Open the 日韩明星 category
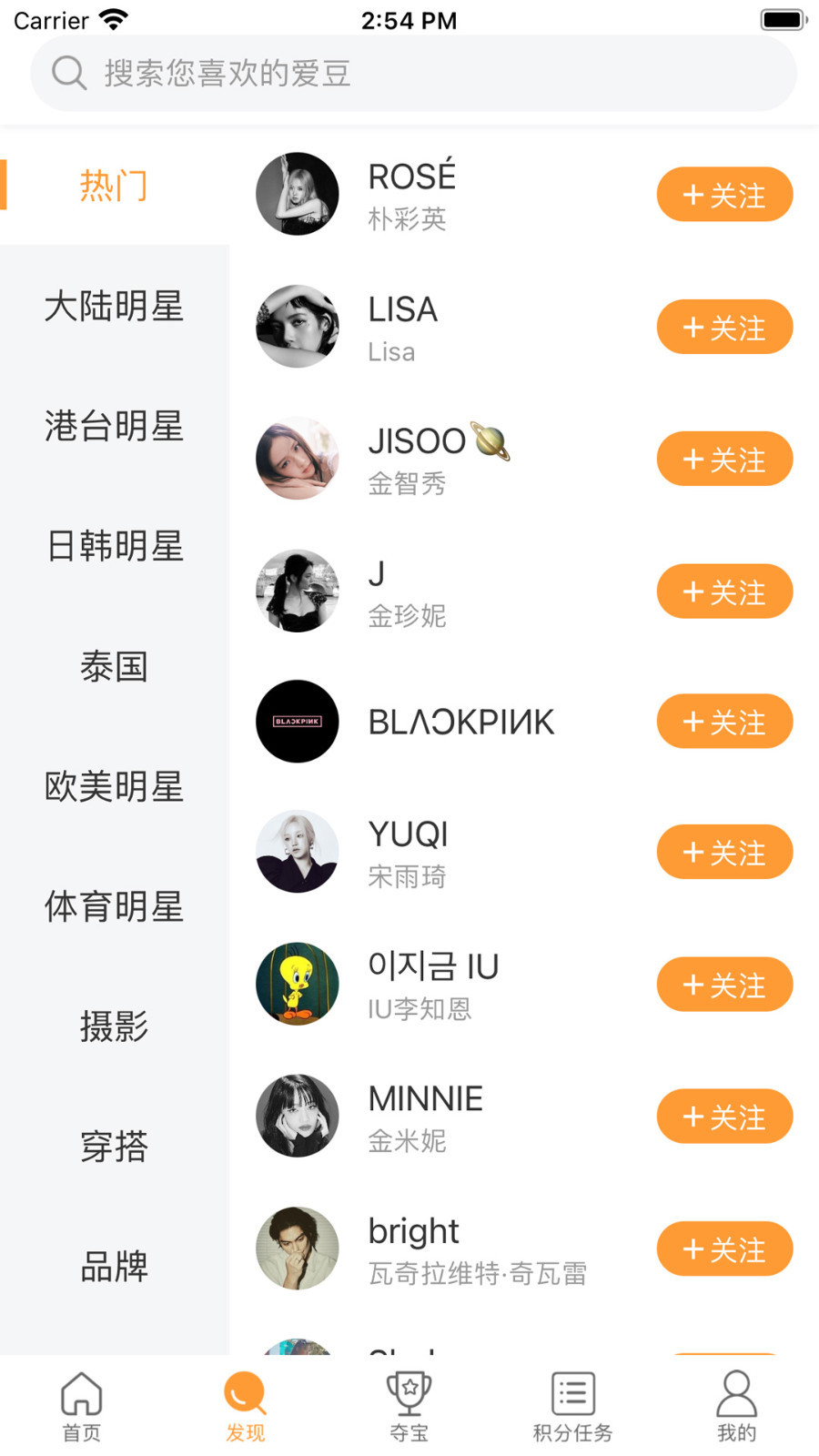The image size is (819, 1456). 114,546
